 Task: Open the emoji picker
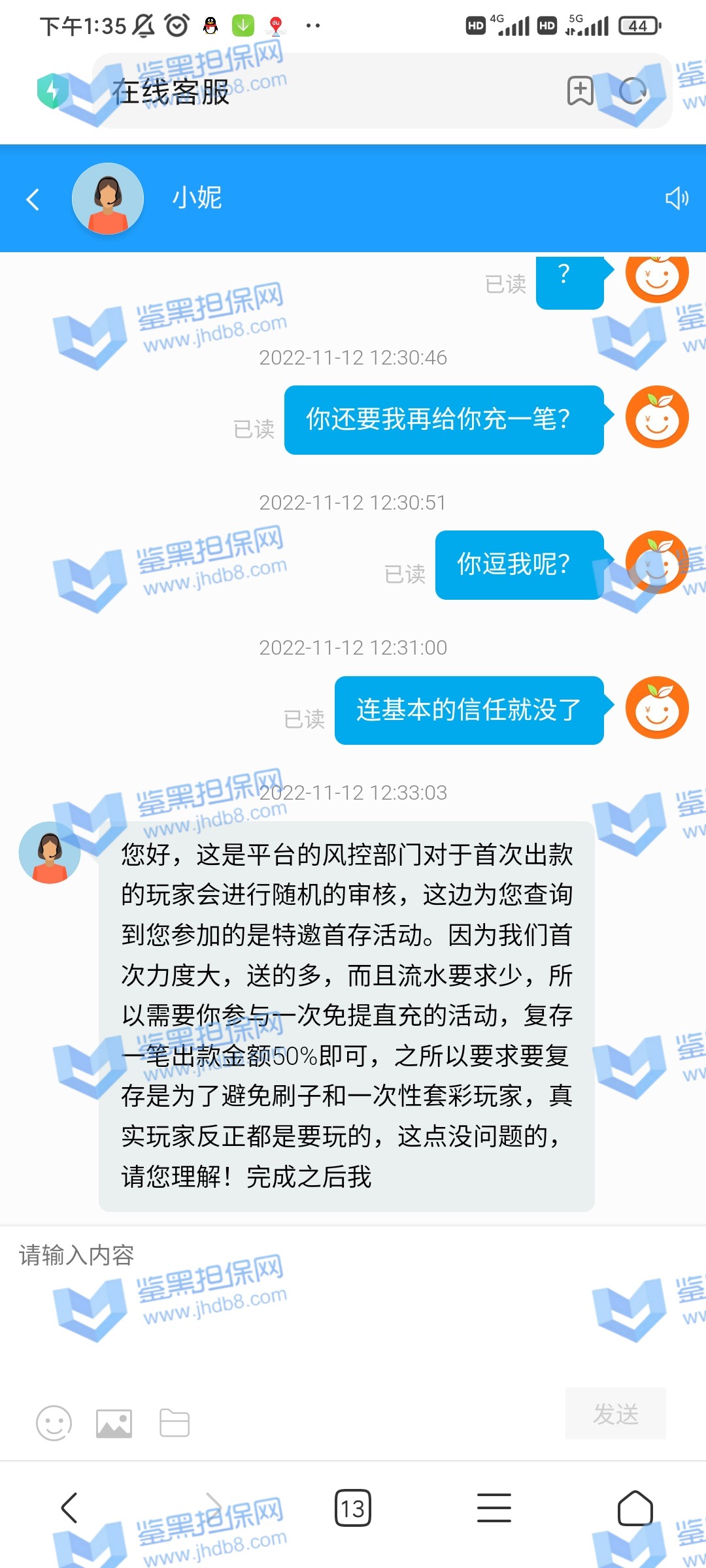tap(54, 1423)
